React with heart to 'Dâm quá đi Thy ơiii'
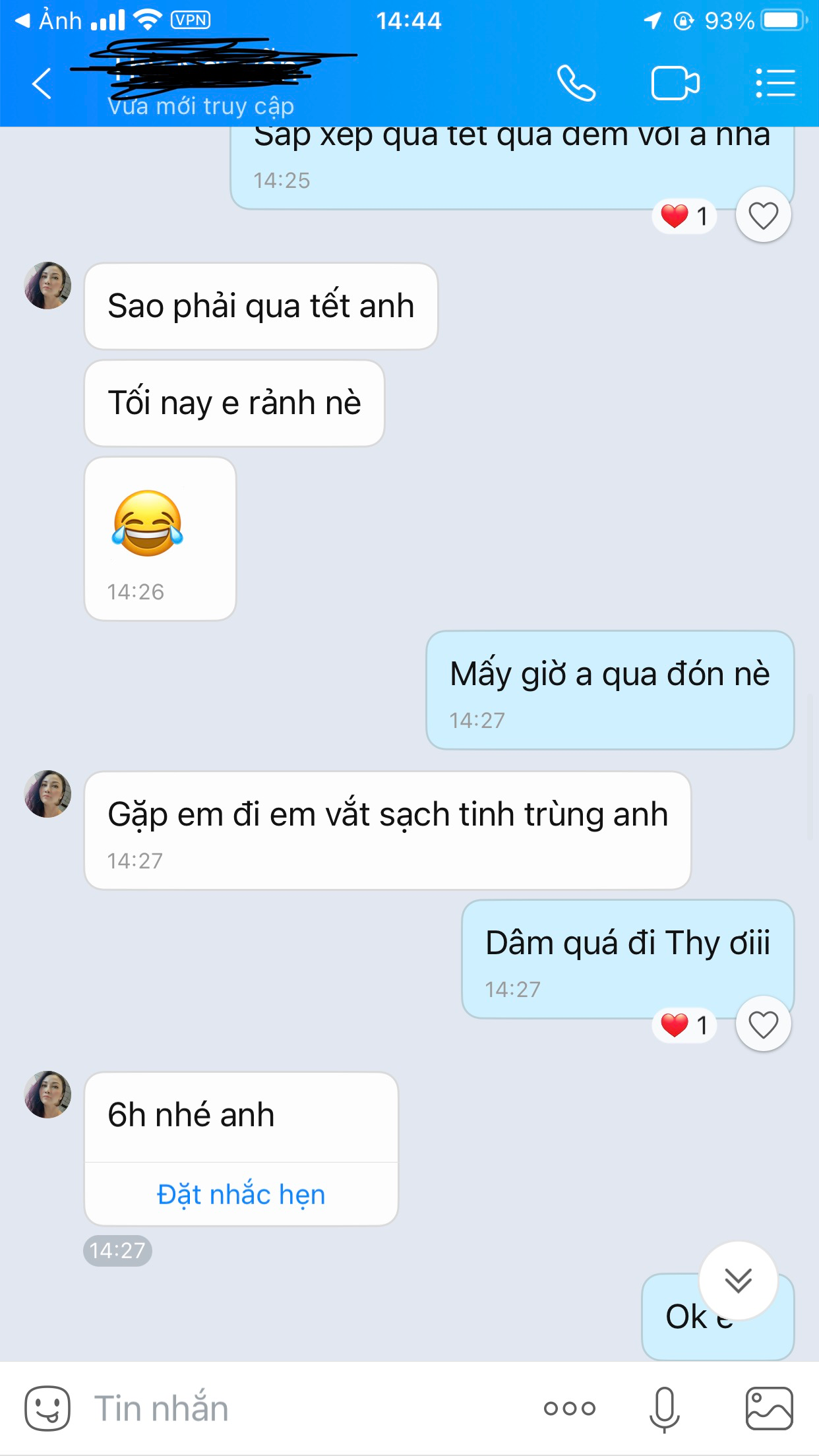Screen dimensions: 819x1456 pyautogui.click(x=763, y=1025)
